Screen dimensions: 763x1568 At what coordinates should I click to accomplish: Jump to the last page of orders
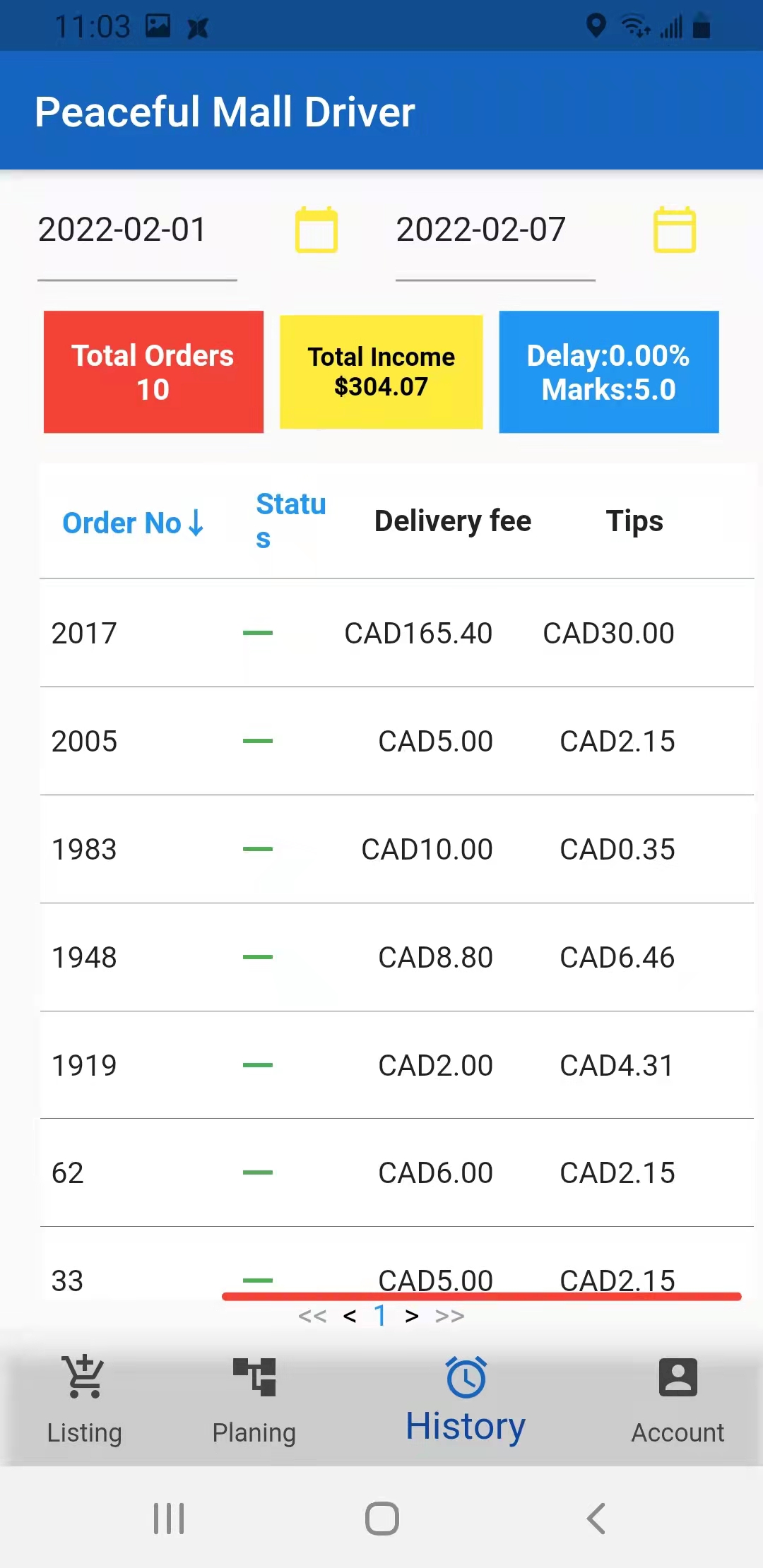[450, 1316]
